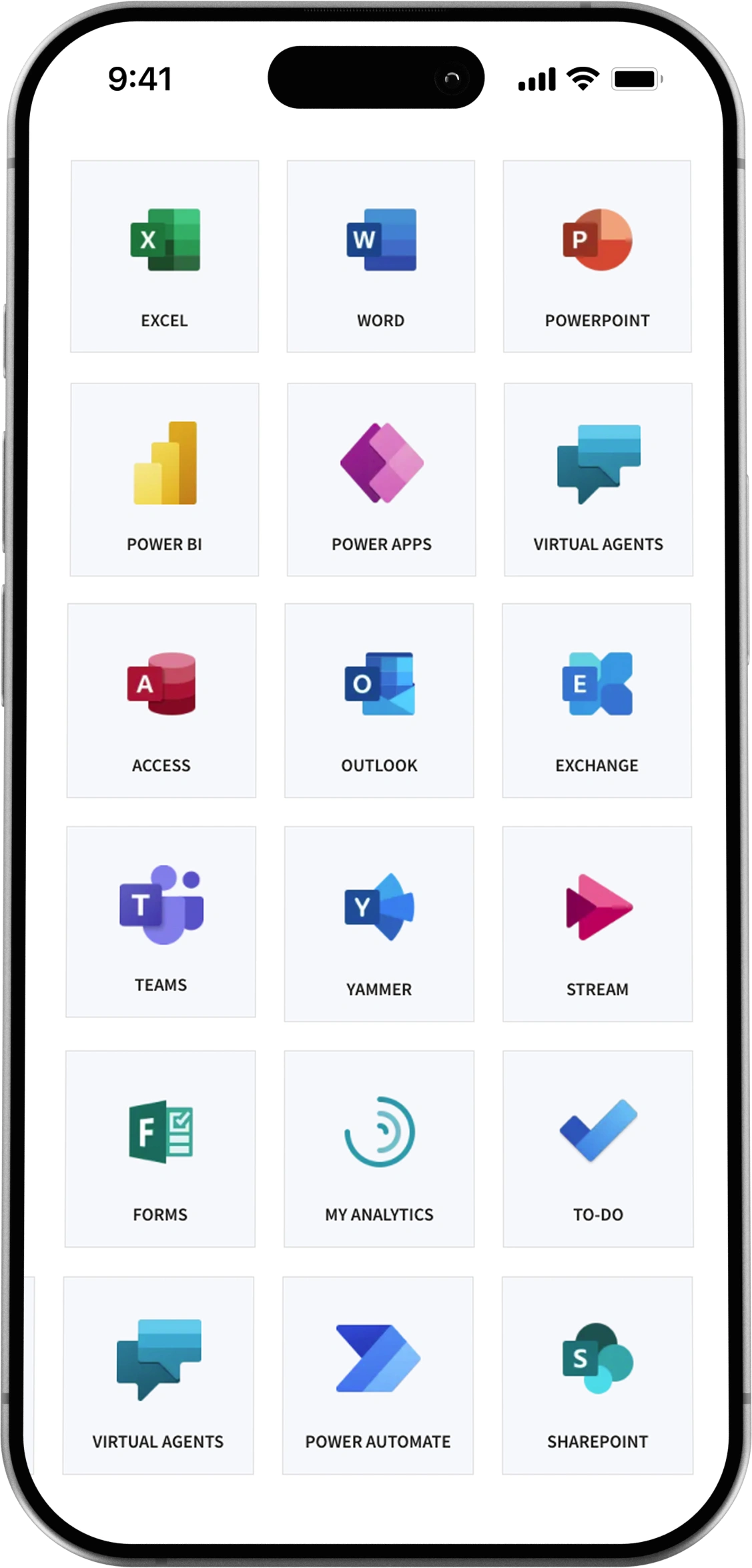
Task: Open the To-Do tile
Action: (x=598, y=1149)
